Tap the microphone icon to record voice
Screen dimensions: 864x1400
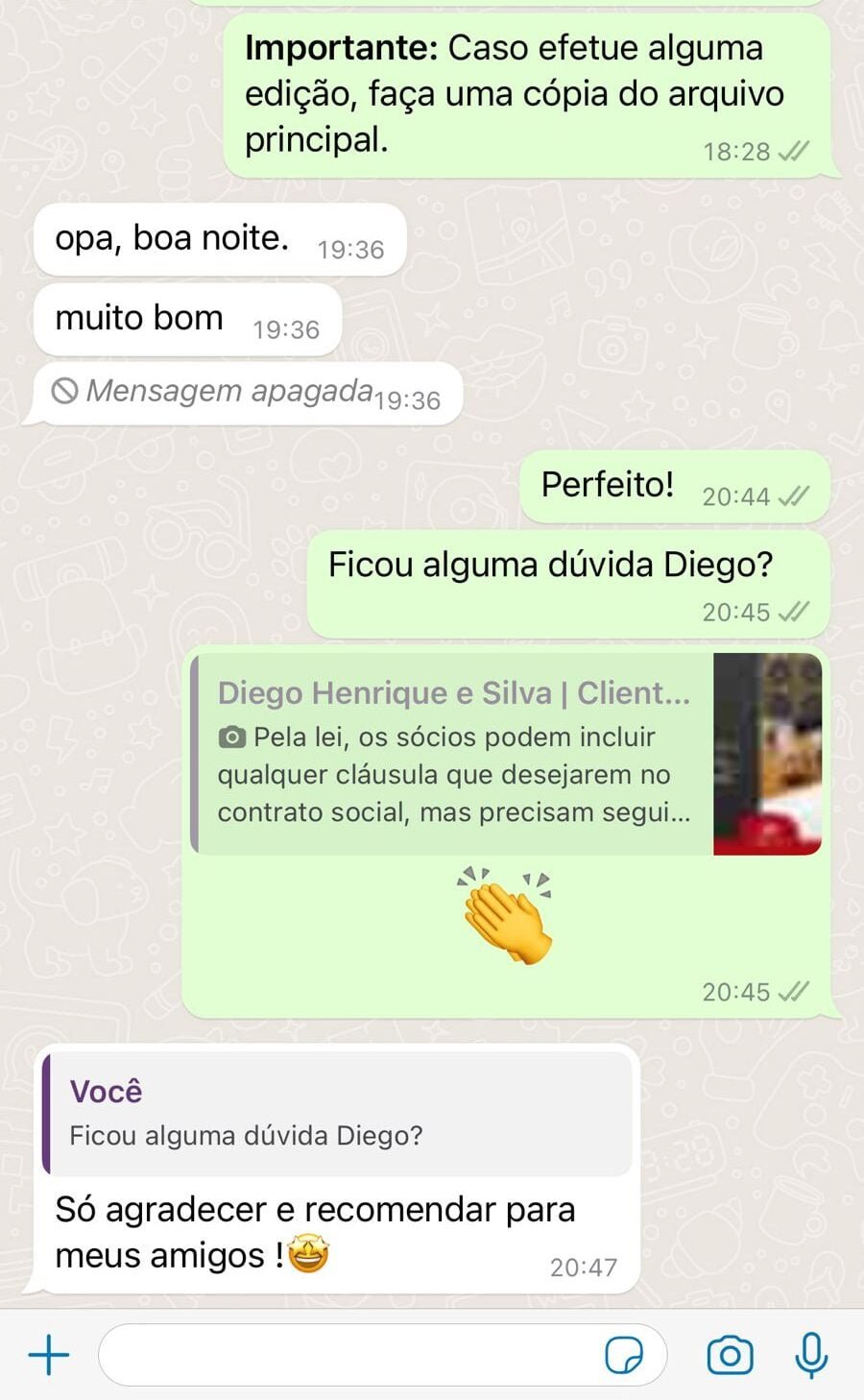809,1354
